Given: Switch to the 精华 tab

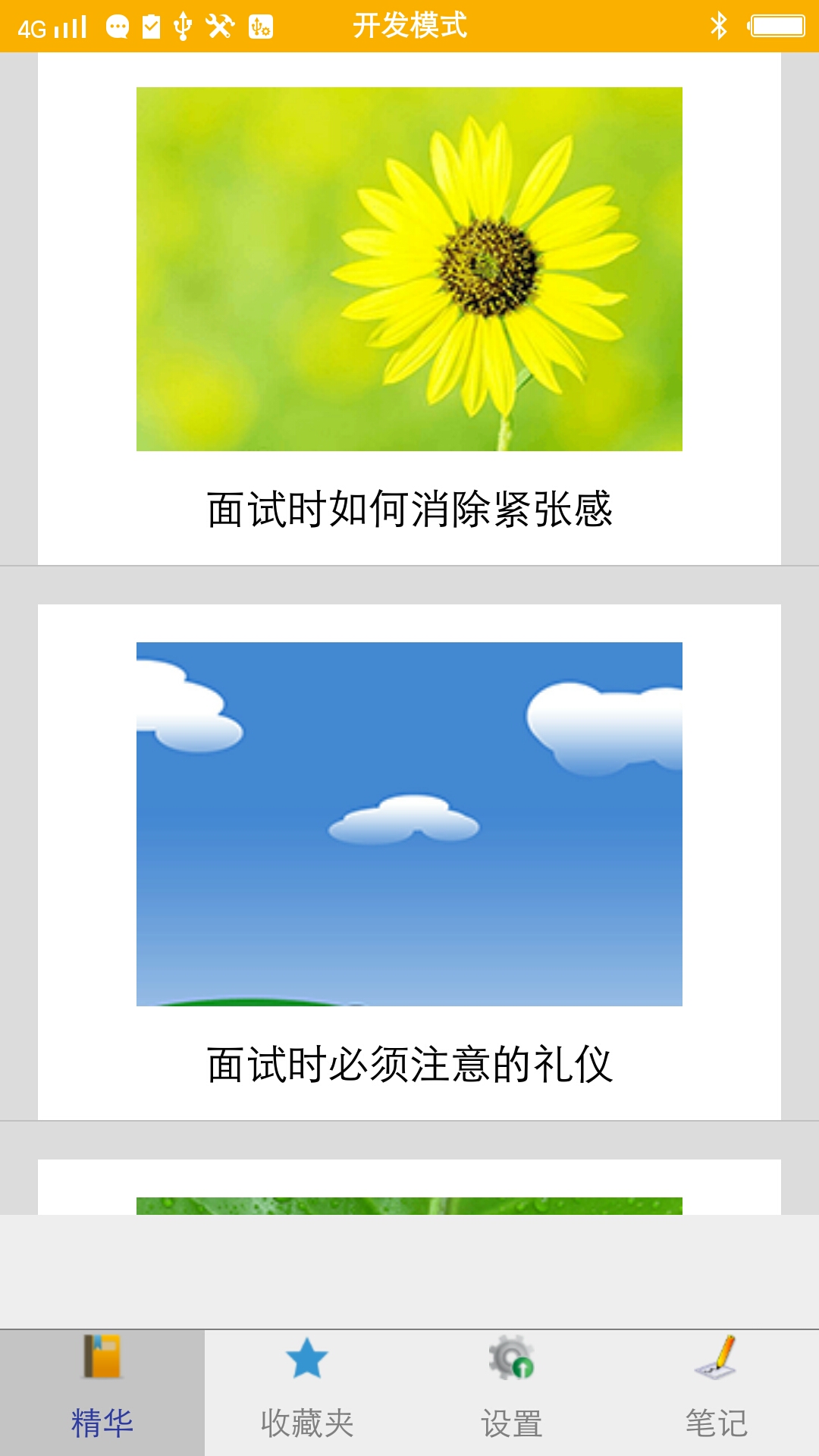Looking at the screenshot, I should tap(102, 1392).
